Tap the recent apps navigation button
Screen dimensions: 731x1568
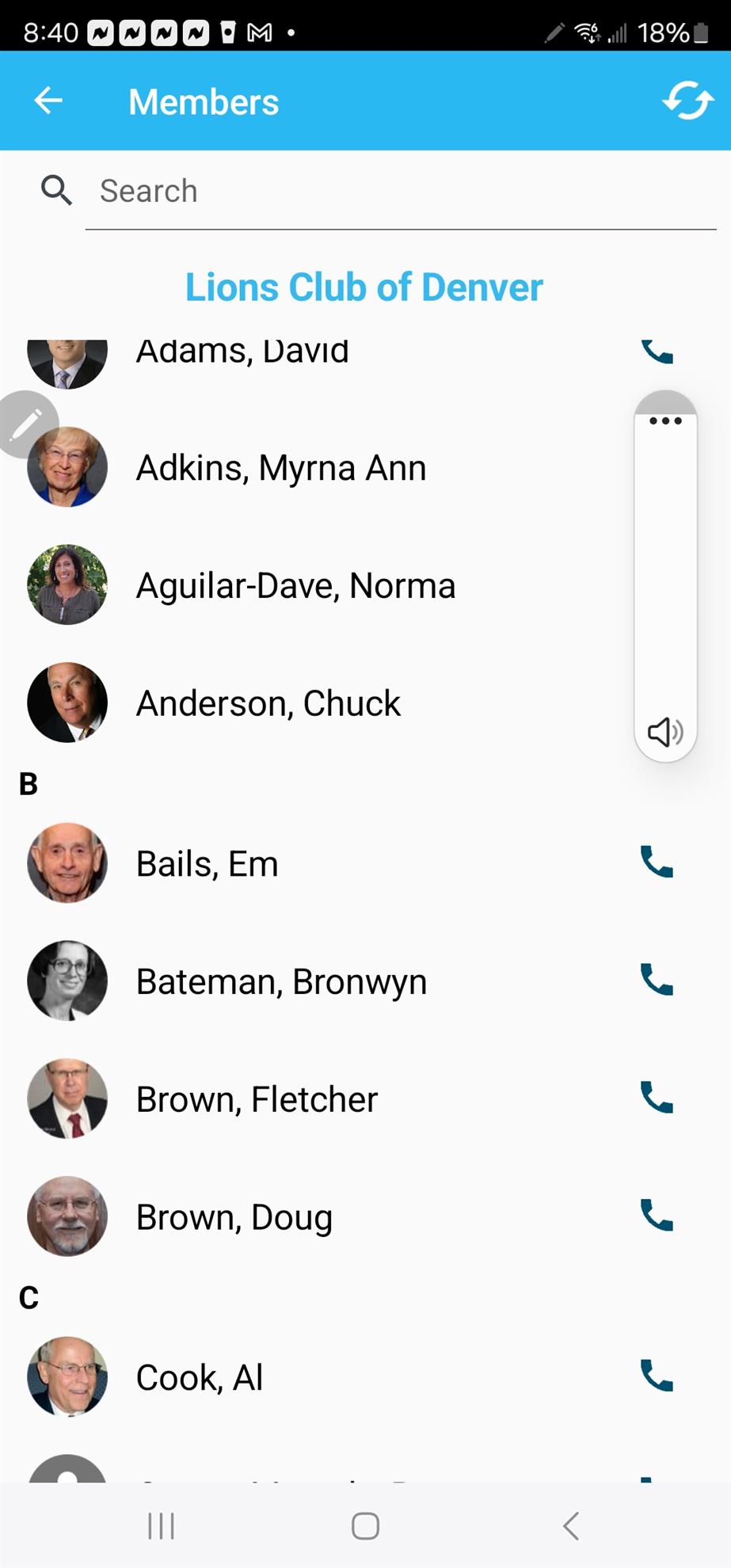click(x=160, y=1526)
